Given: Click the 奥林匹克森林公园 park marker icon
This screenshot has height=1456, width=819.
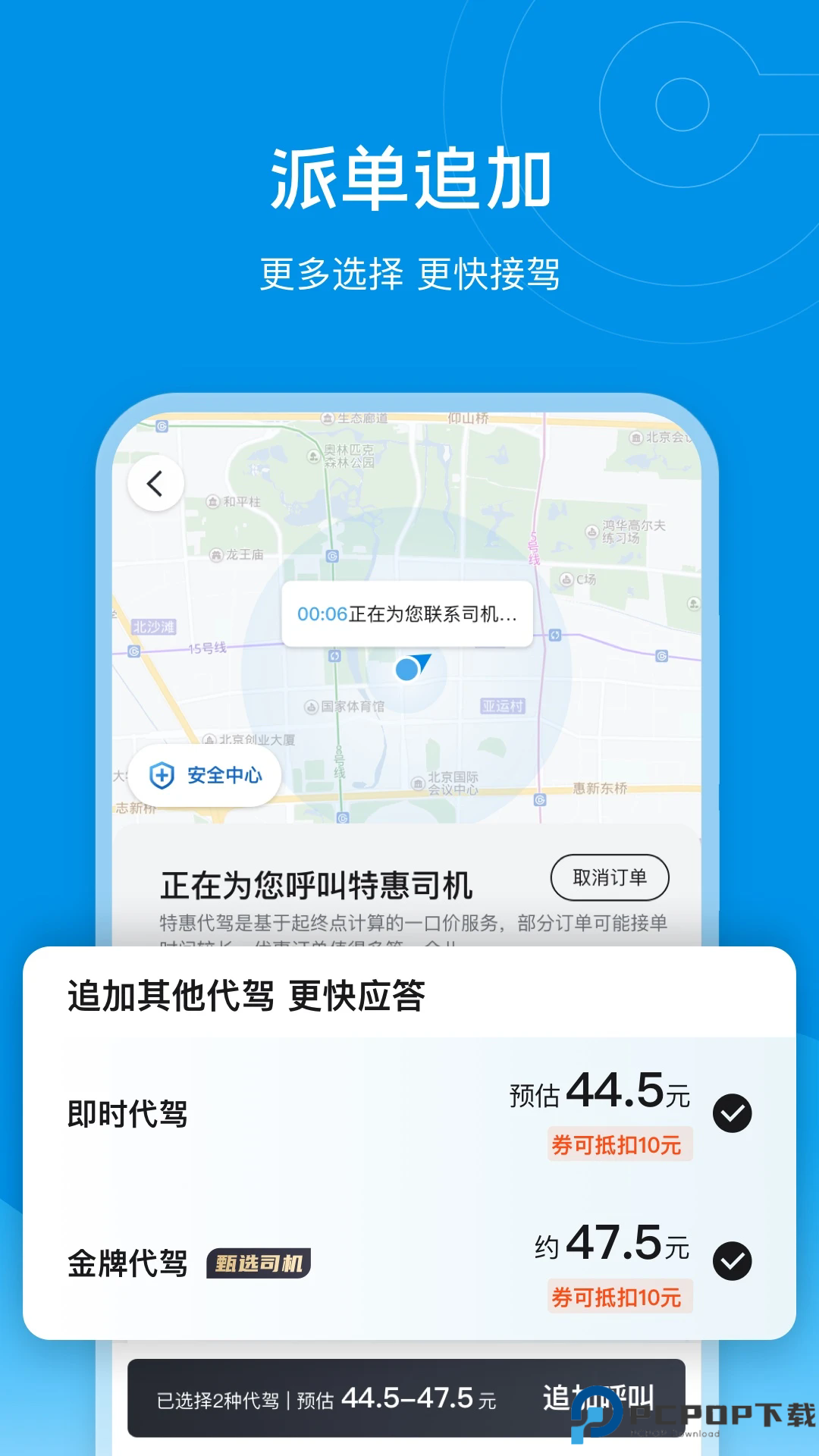Looking at the screenshot, I should [312, 456].
